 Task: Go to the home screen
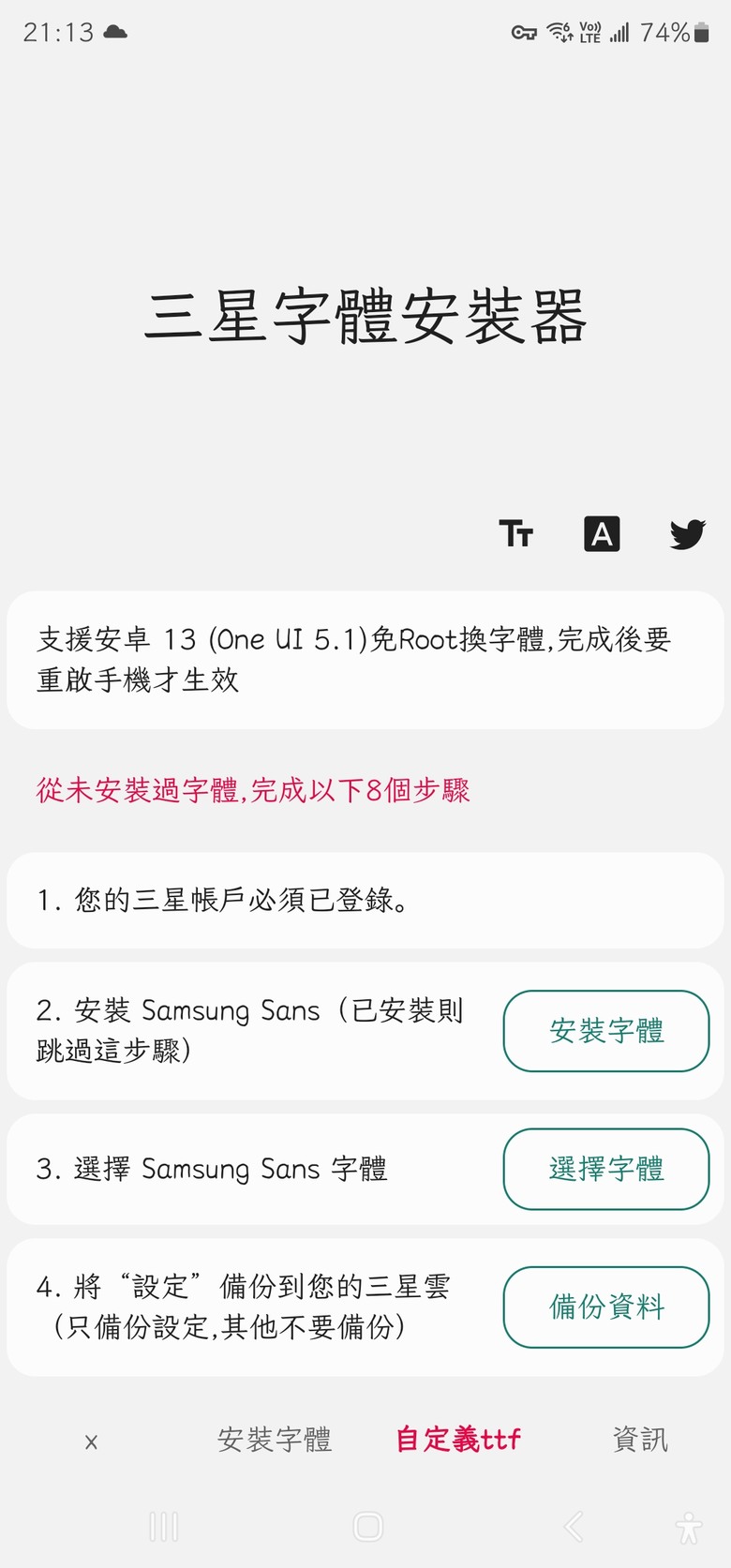pyautogui.click(x=368, y=1527)
